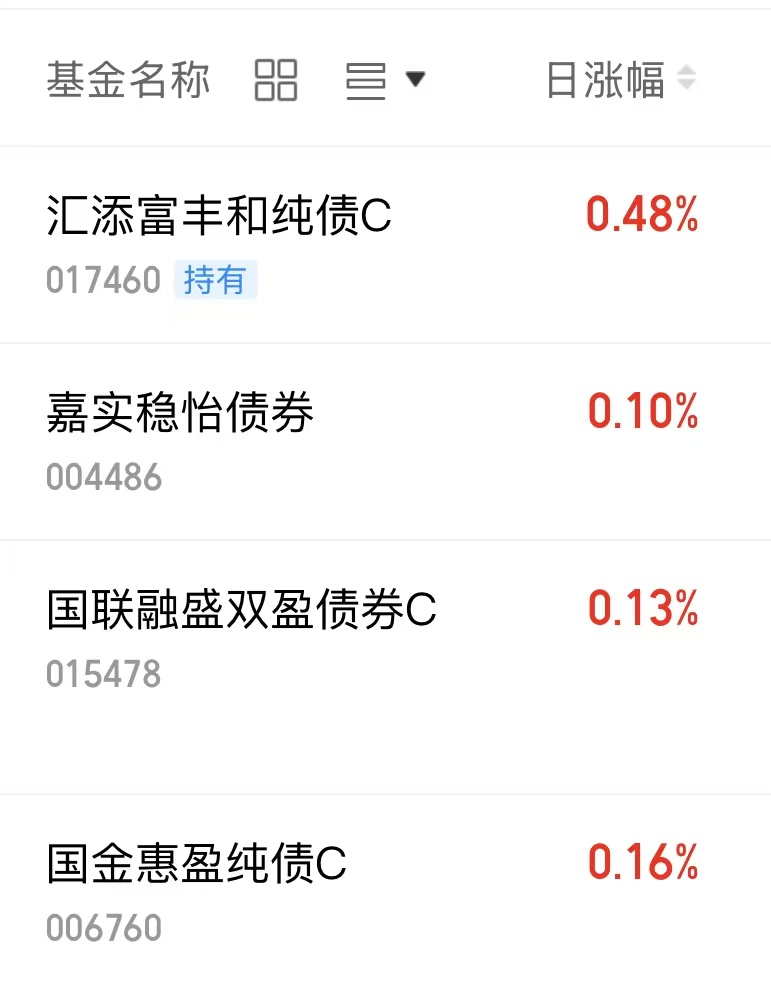Open fund 汇添富丰和纯债C
Viewport: 771px width, 1004px height.
[x=386, y=245]
